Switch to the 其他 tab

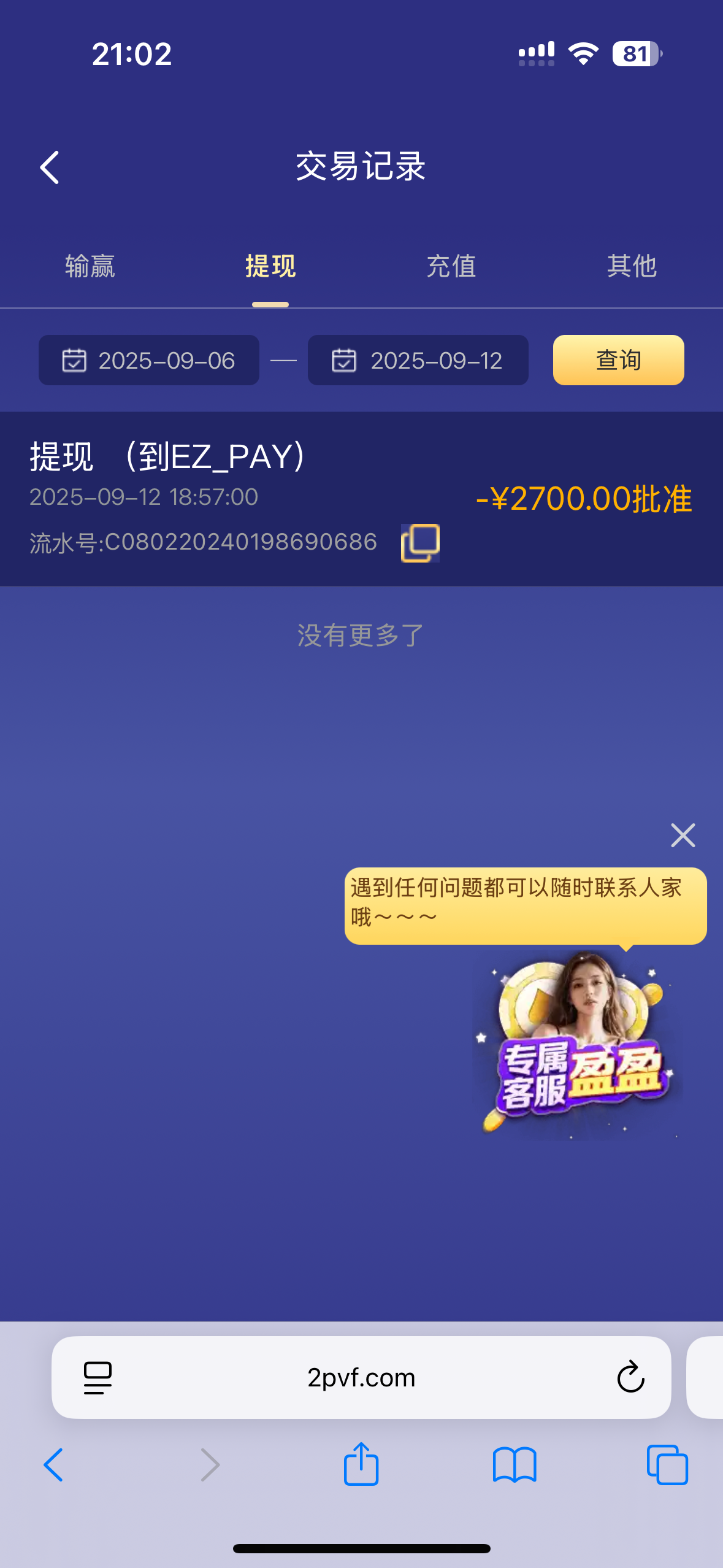pos(632,266)
